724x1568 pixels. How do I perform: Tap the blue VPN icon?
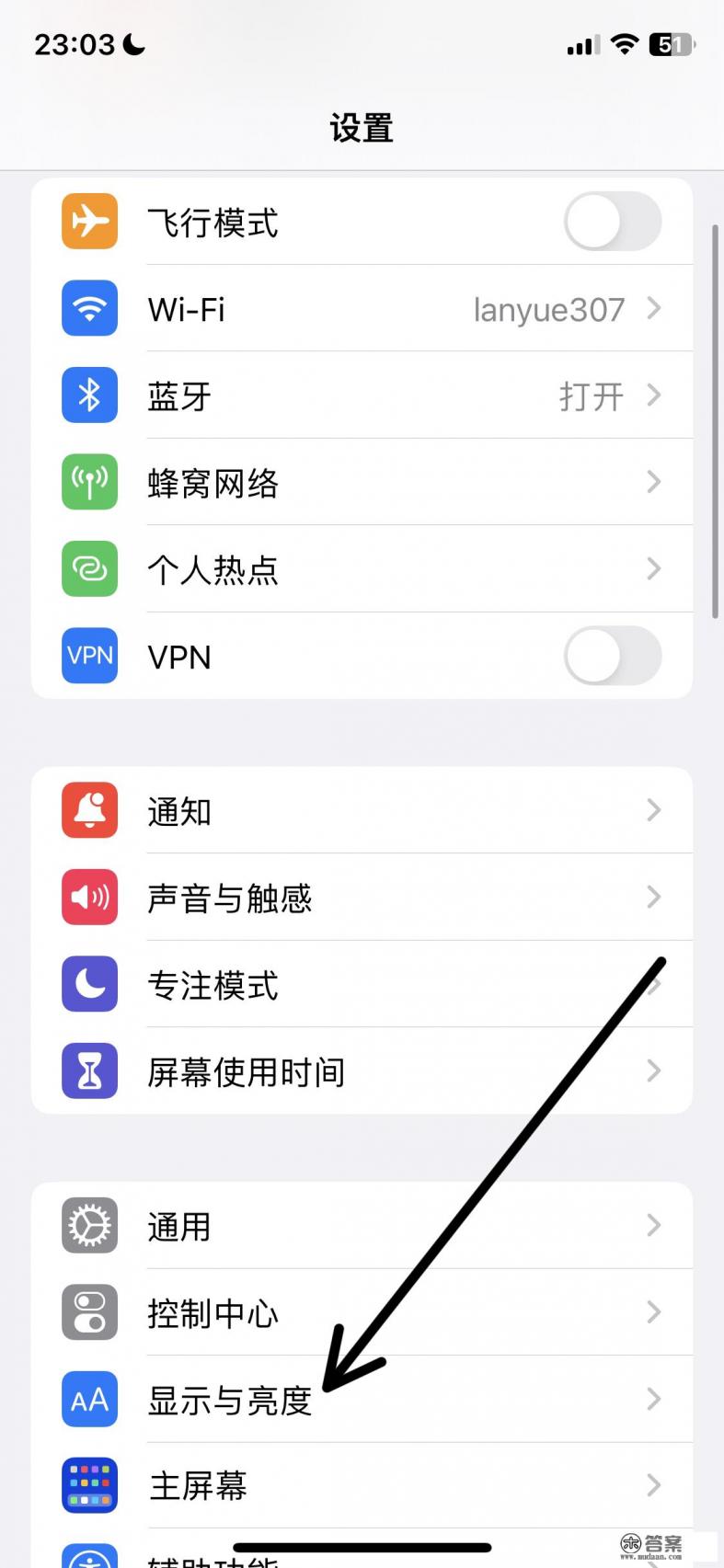coord(88,656)
